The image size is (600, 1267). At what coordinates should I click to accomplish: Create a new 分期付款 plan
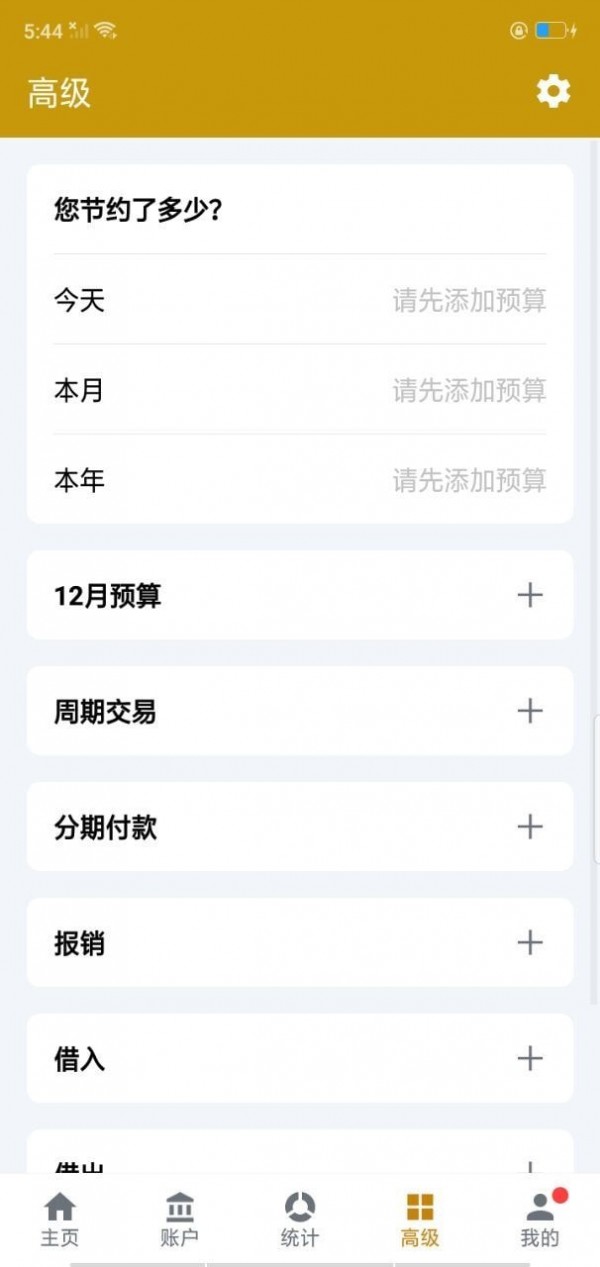coord(529,827)
